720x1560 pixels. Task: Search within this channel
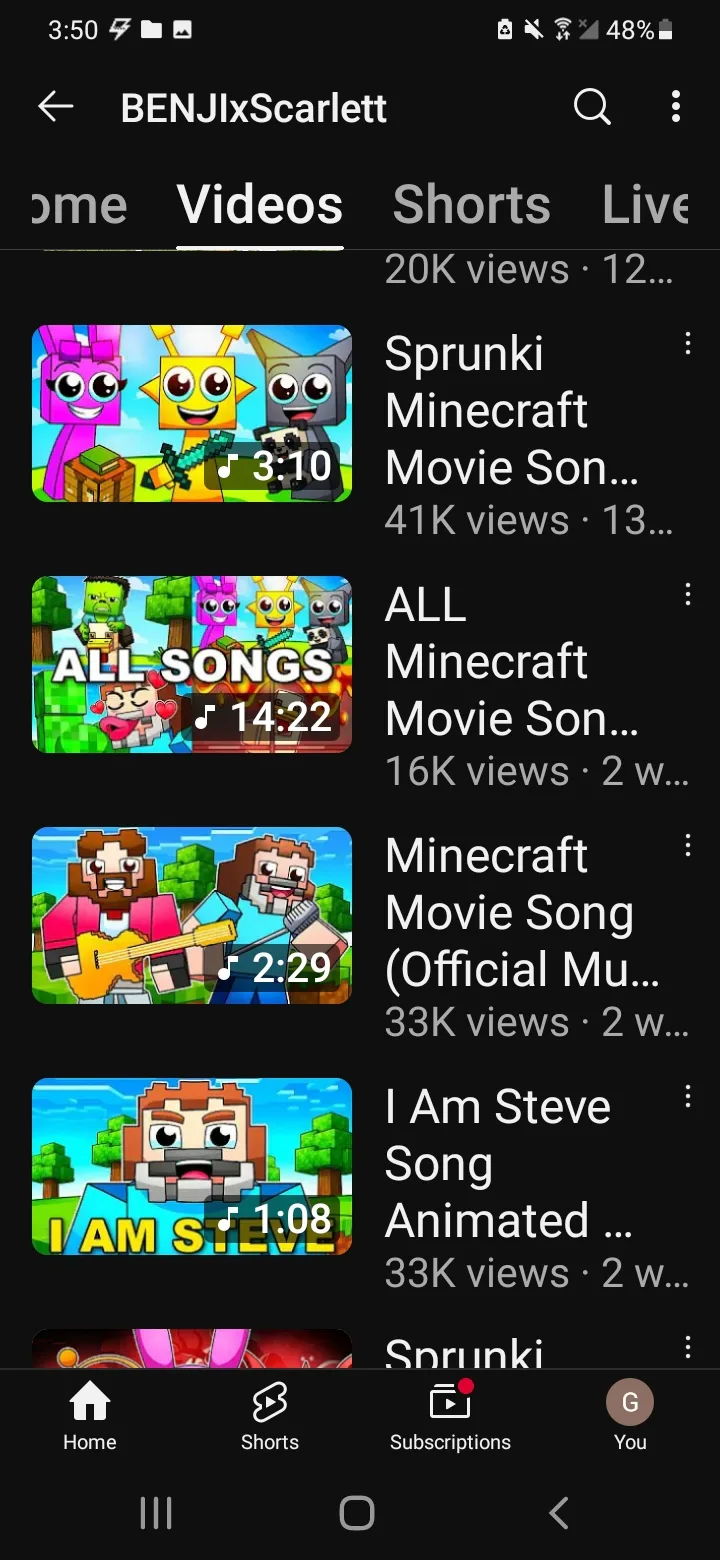click(592, 106)
